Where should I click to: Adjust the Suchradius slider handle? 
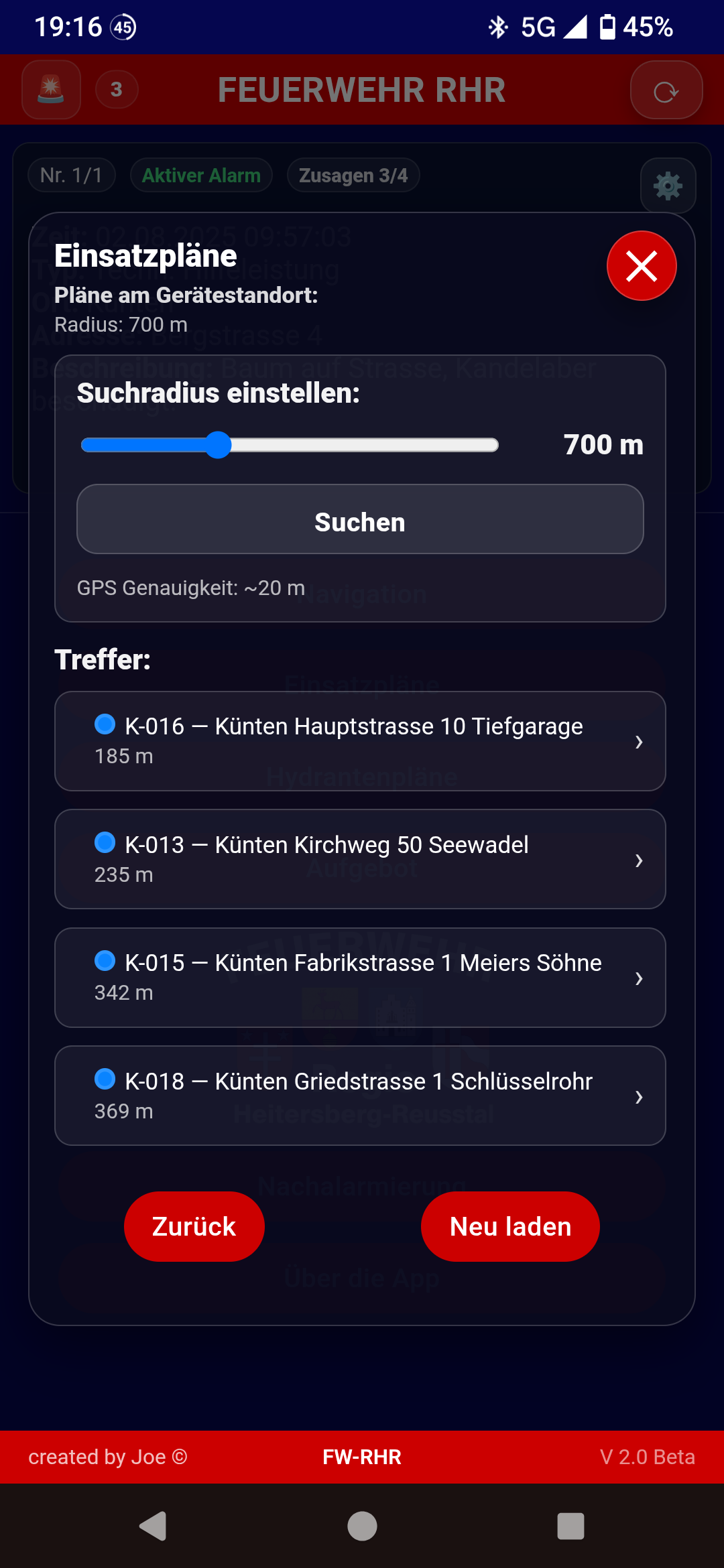coord(219,444)
